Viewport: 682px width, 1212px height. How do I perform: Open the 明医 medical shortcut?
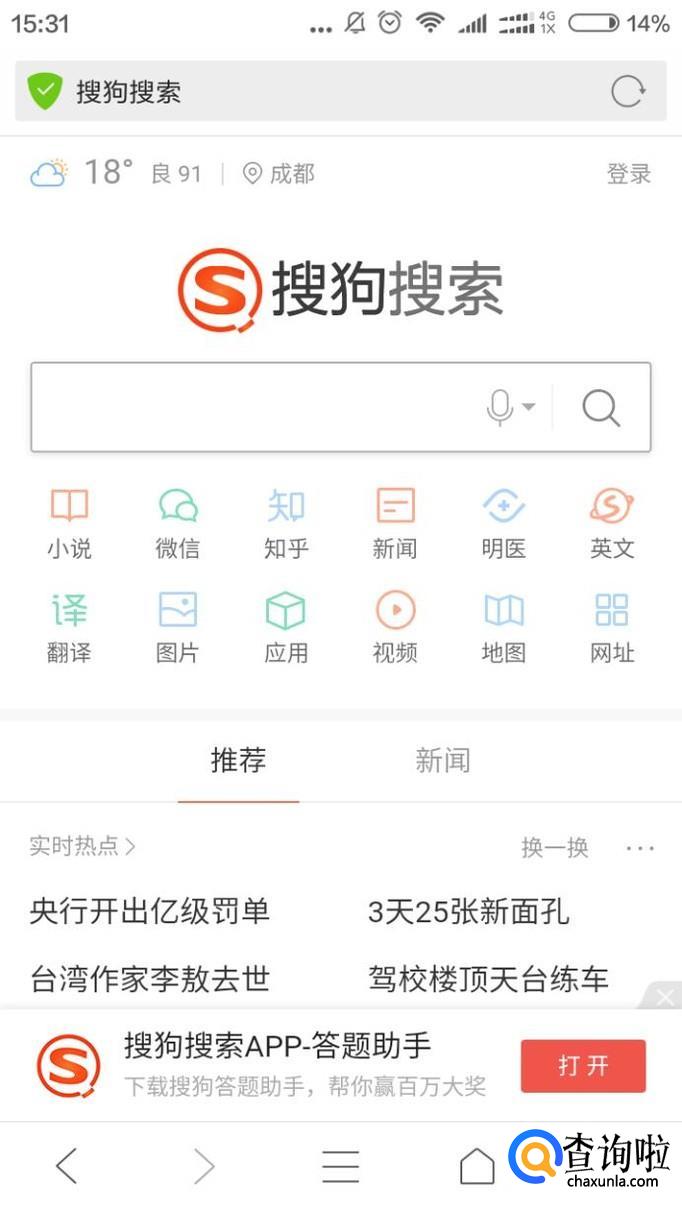[x=503, y=522]
